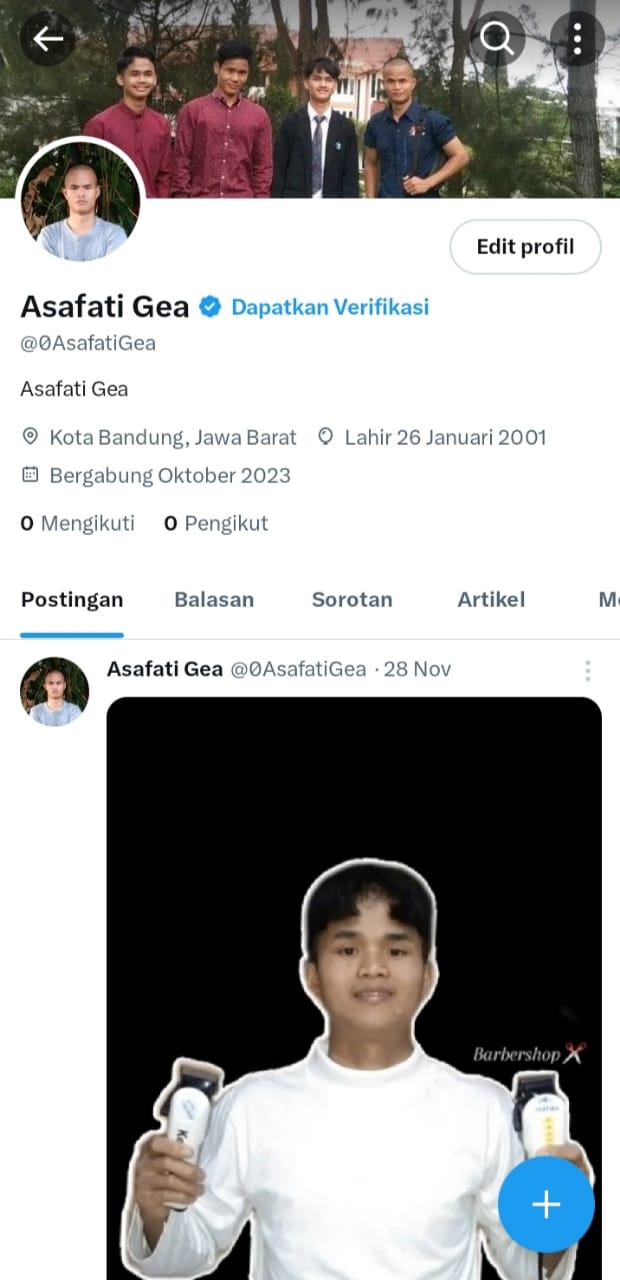Switch to the Sorotan tab

click(x=352, y=600)
